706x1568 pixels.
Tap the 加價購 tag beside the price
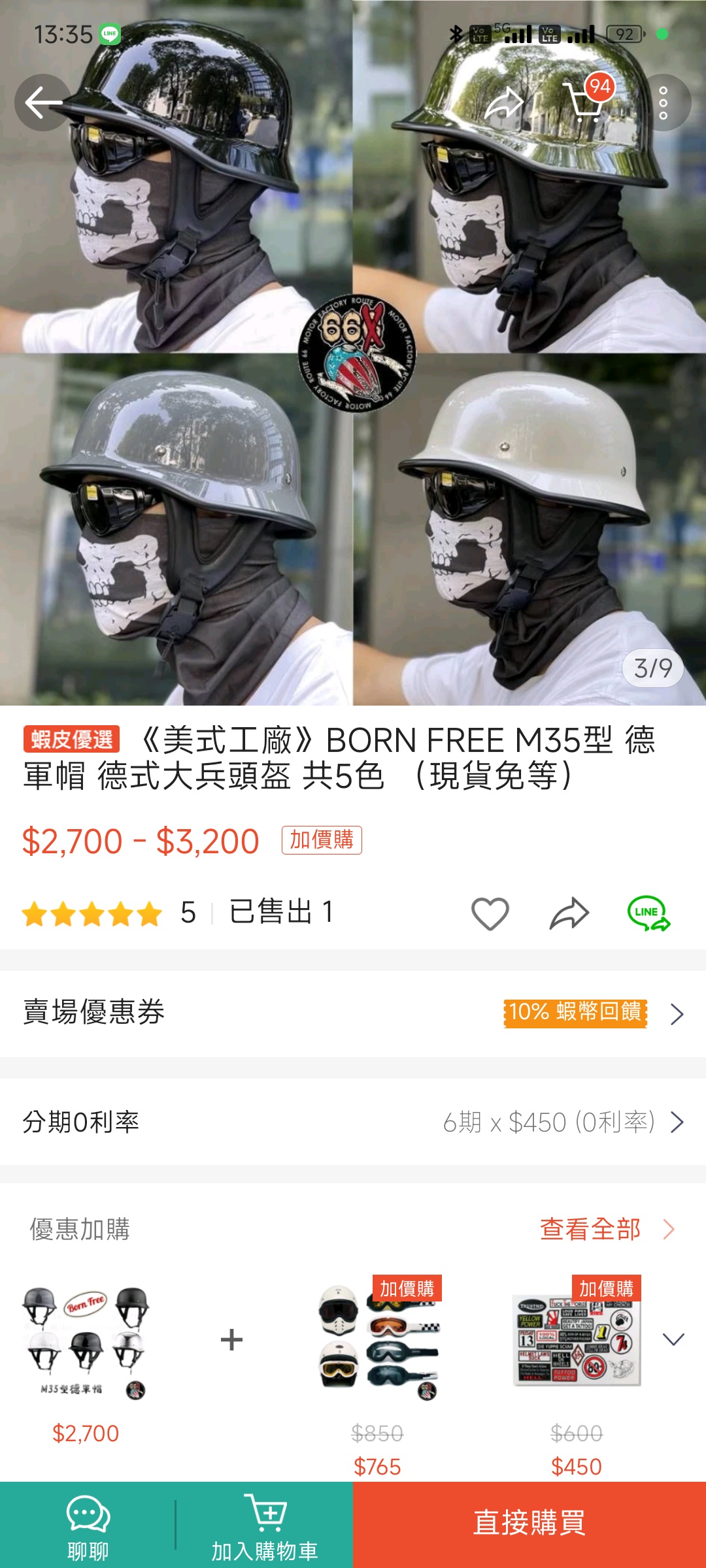[322, 840]
